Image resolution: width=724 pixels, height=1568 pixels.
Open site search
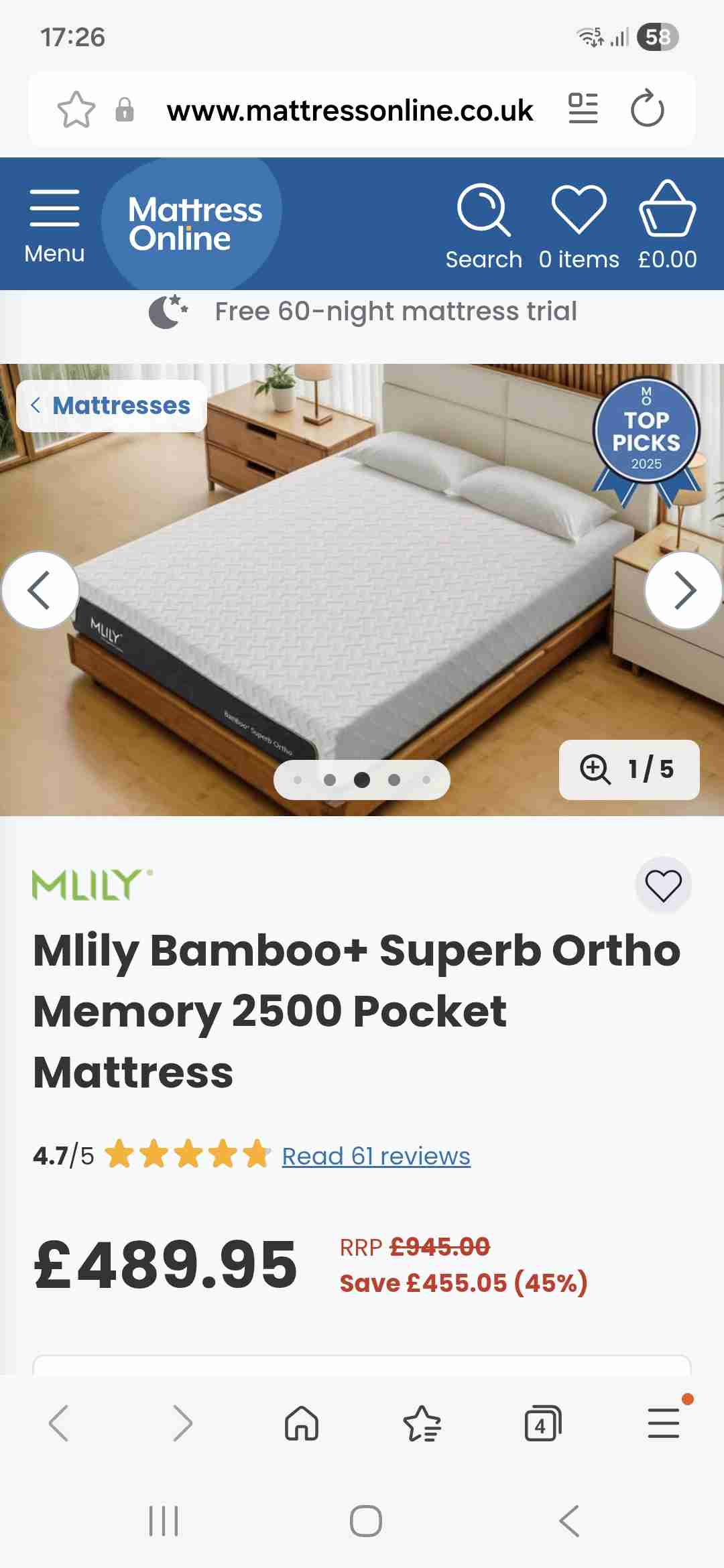(483, 224)
